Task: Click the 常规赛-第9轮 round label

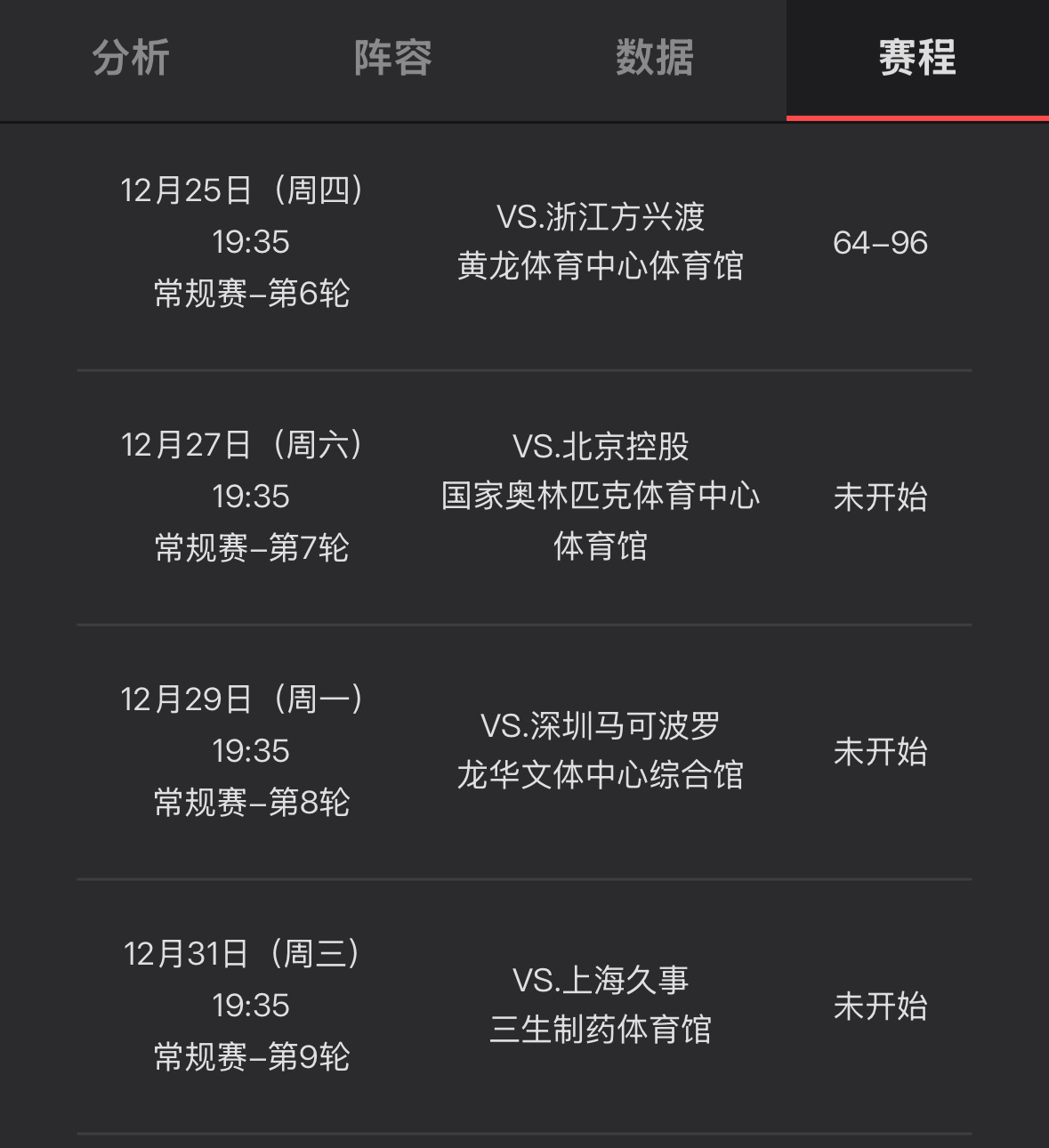Action: (251, 1058)
